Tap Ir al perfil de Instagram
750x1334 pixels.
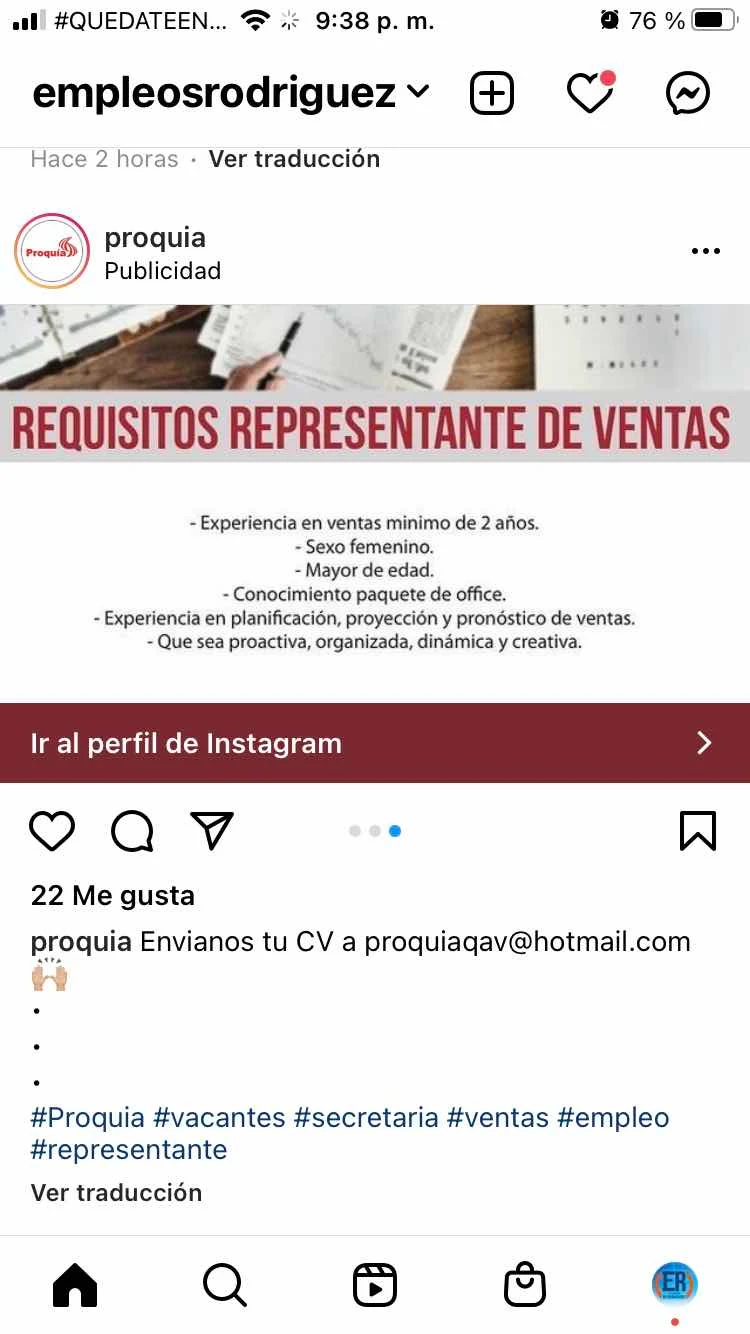click(x=375, y=743)
